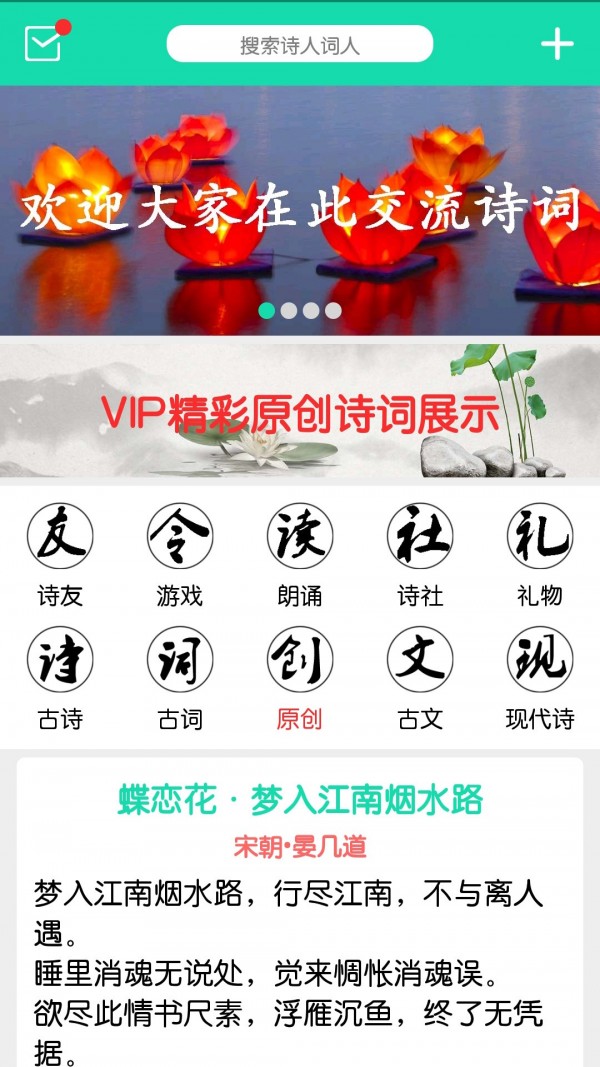Viewport: 600px width, 1067px height.
Task: Tap the plus icon to add
Action: tap(556, 45)
